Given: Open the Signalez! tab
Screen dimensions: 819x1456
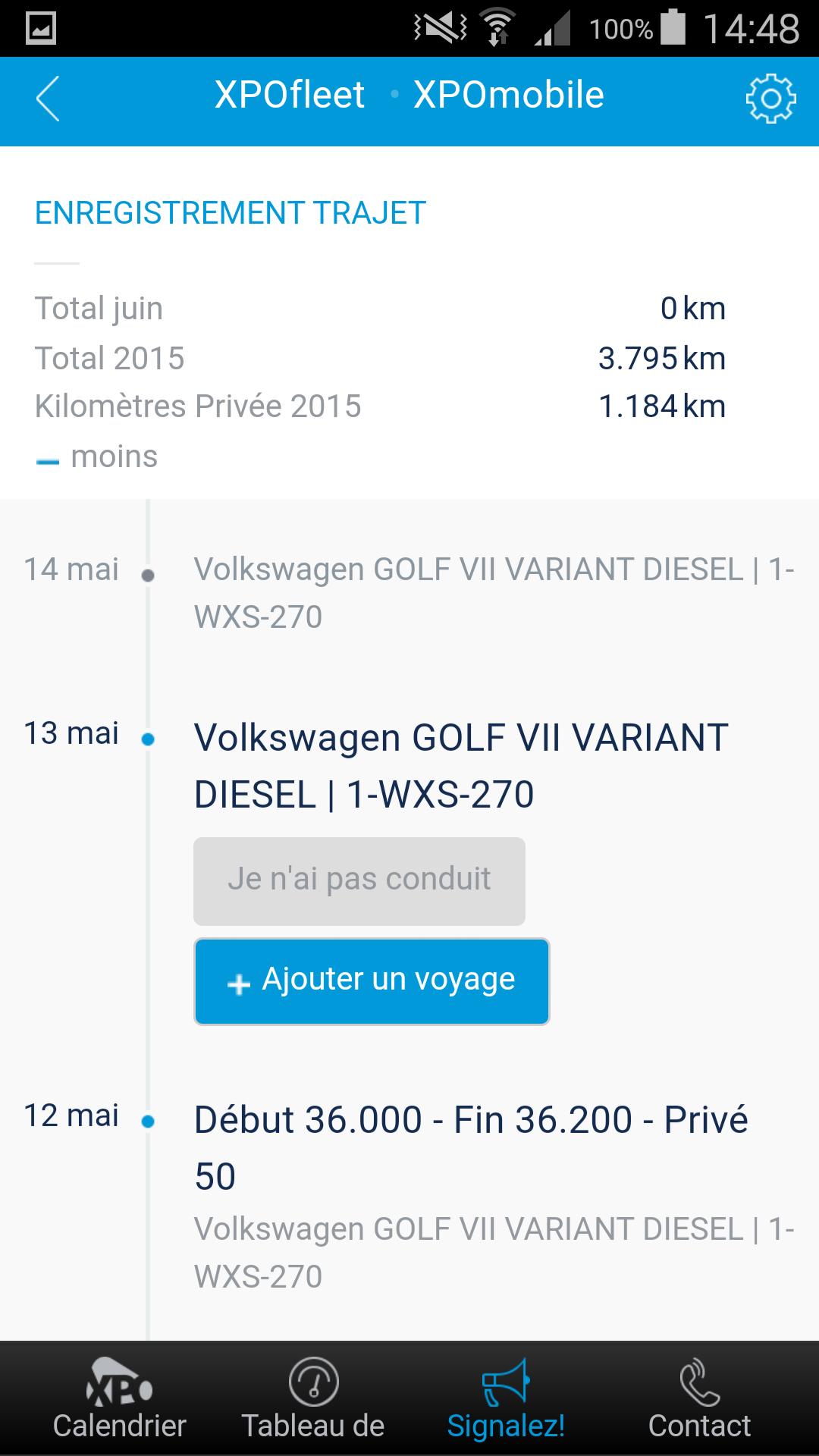Looking at the screenshot, I should click(506, 1398).
